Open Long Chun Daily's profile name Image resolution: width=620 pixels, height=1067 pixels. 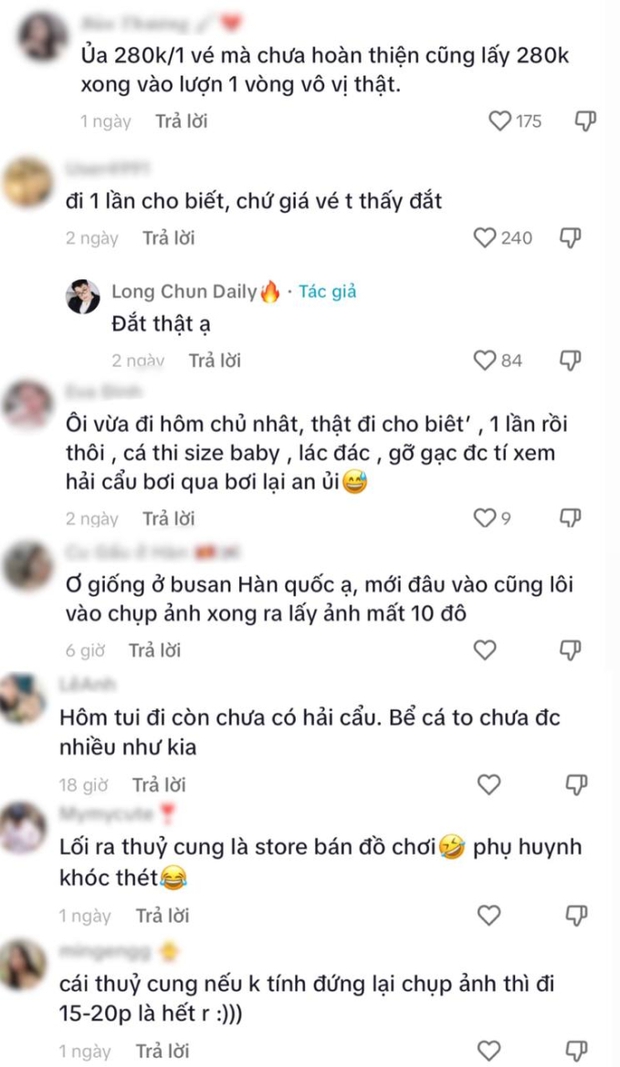pyautogui.click(x=184, y=292)
